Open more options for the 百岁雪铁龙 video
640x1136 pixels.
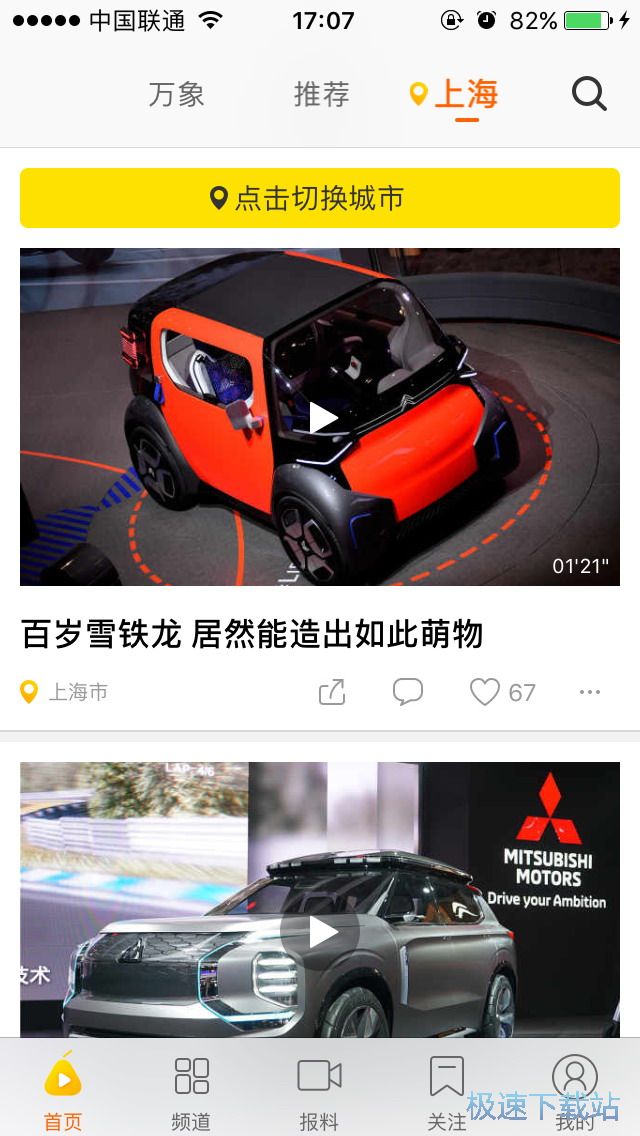[590, 692]
